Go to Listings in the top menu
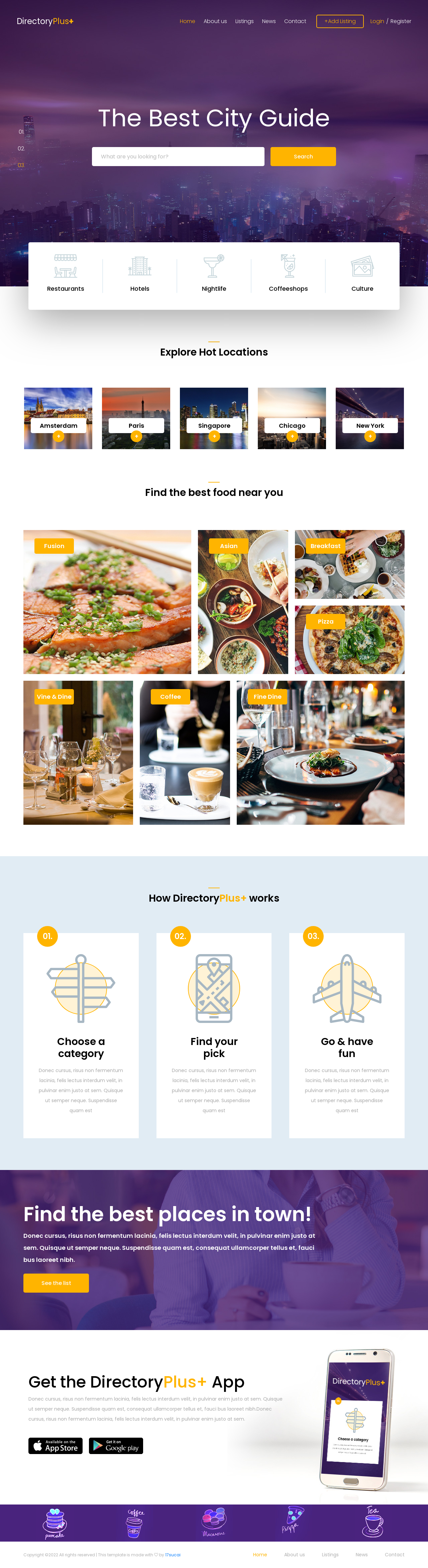Viewport: 428px width, 1568px height. pos(244,21)
